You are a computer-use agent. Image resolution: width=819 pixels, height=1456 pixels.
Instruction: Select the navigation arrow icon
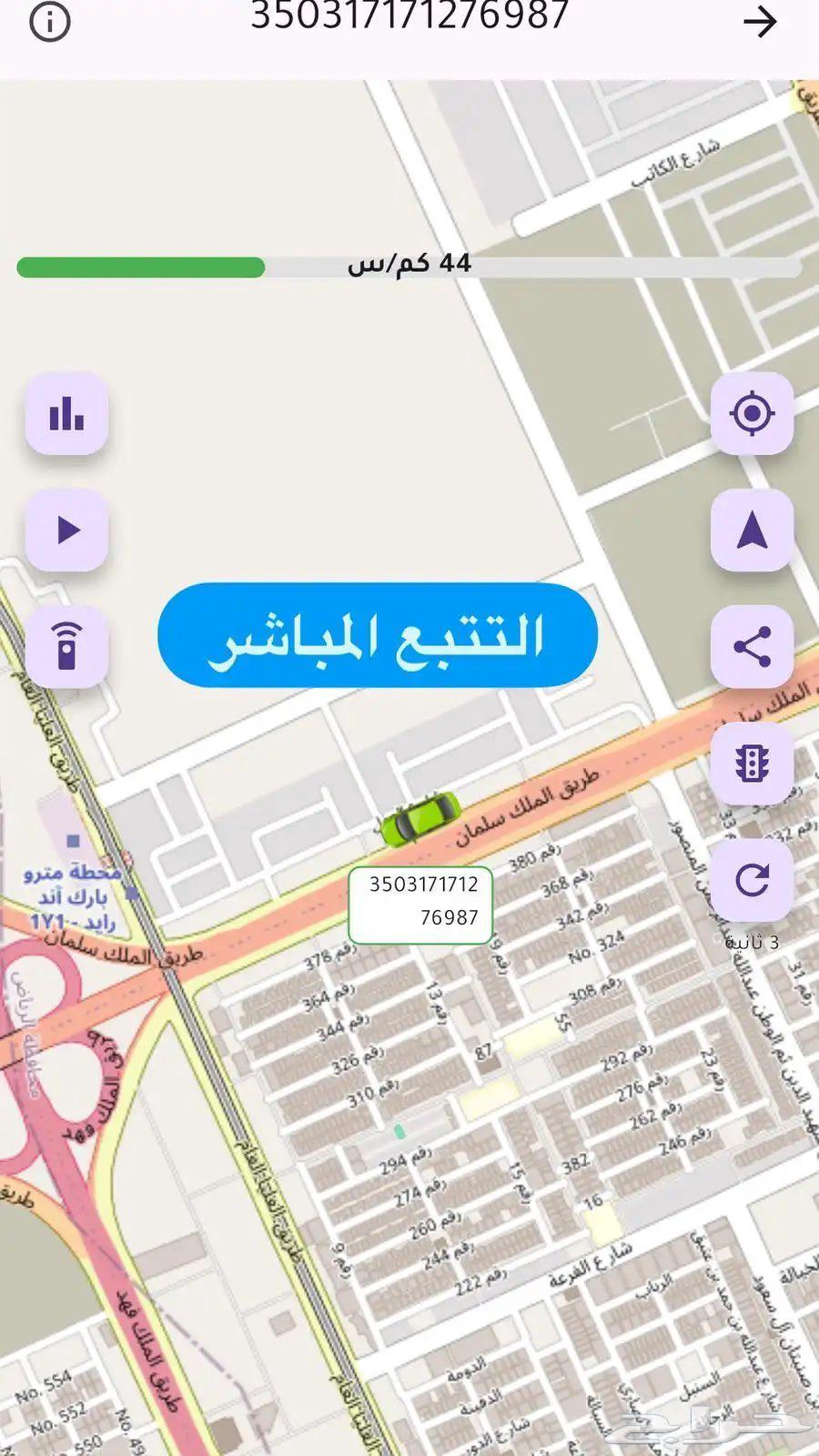[752, 532]
